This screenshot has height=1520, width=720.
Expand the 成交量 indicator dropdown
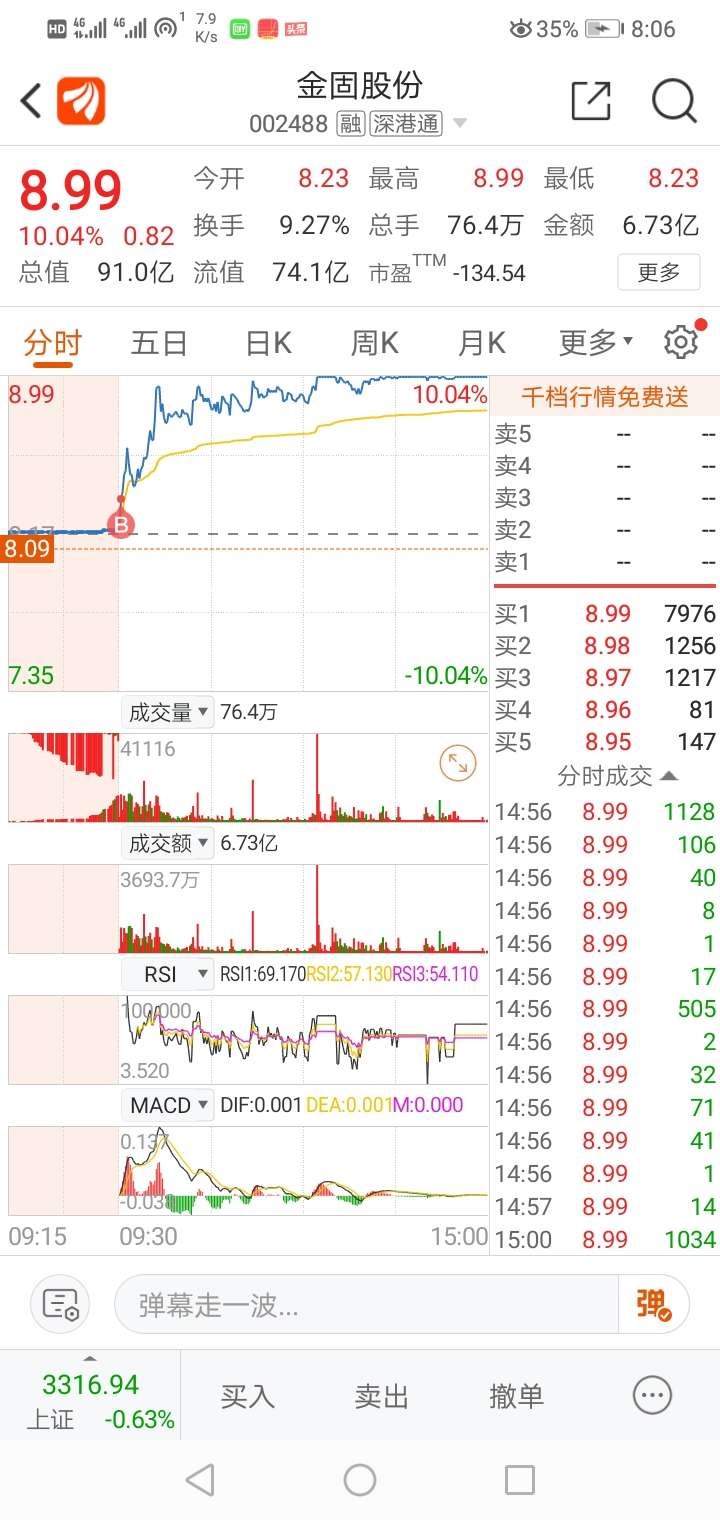pyautogui.click(x=168, y=713)
